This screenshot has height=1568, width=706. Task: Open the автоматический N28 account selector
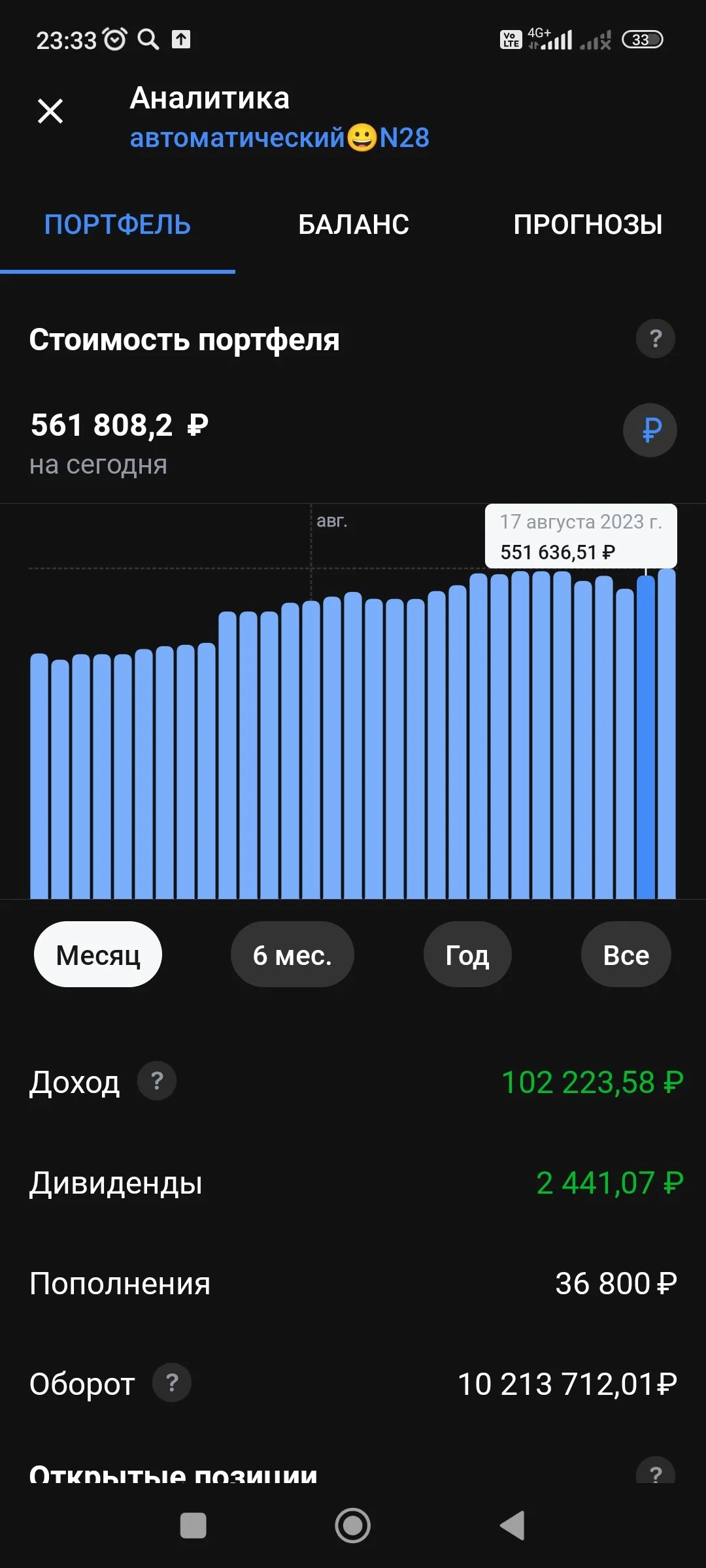(x=279, y=138)
